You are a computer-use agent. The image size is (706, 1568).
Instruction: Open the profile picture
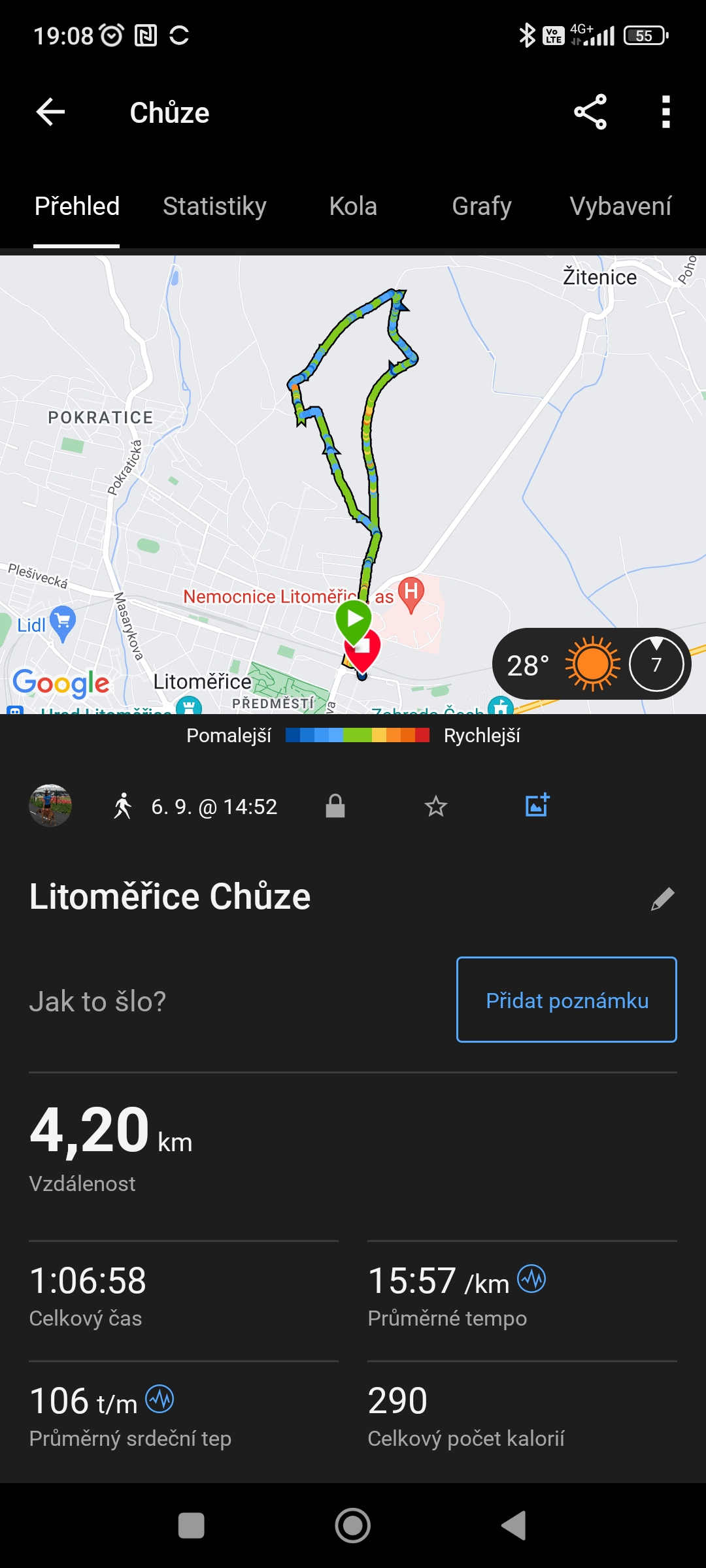point(50,806)
